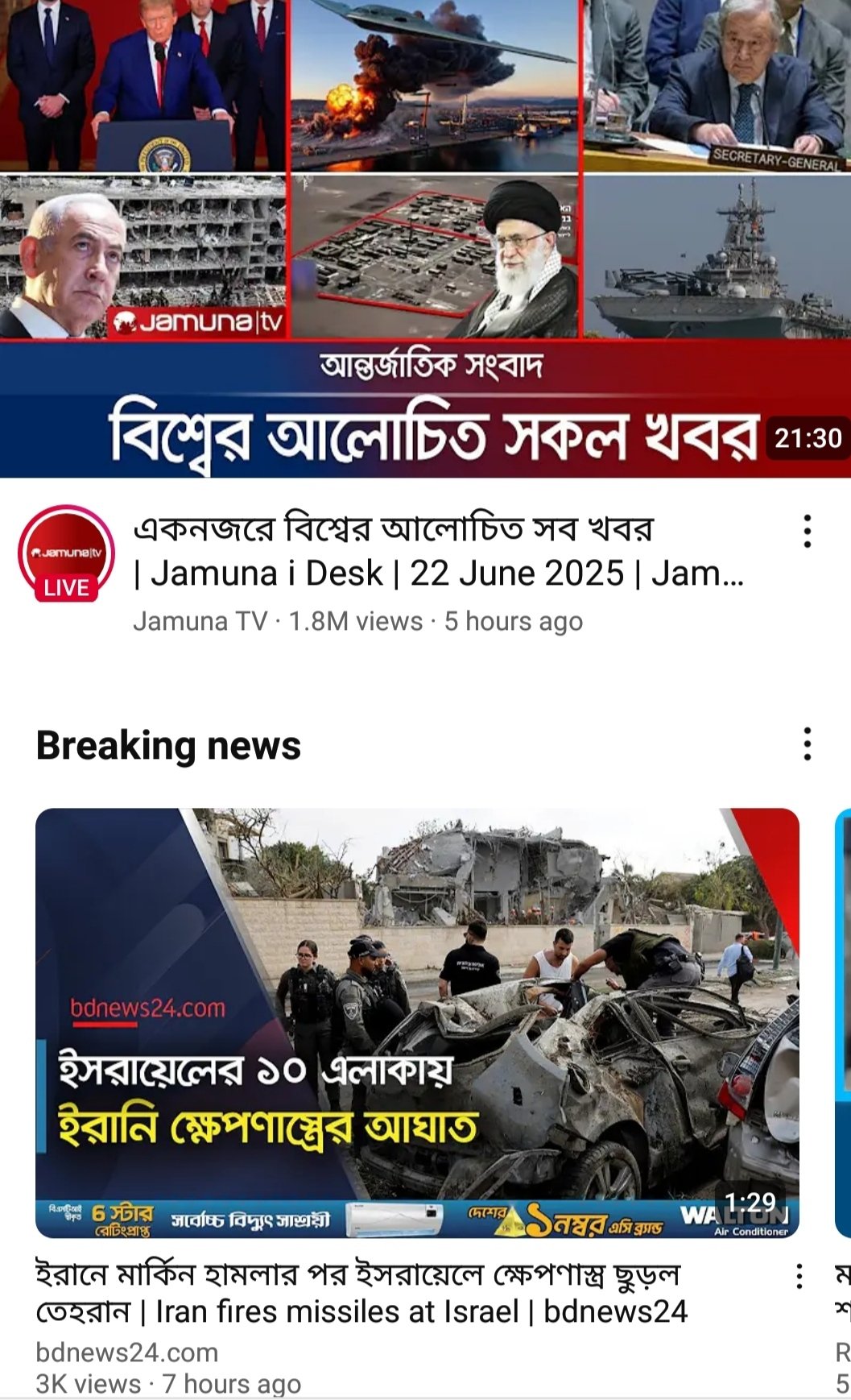Open options menu for Jamuna i Desk video
The image size is (851, 1400).
[807, 532]
